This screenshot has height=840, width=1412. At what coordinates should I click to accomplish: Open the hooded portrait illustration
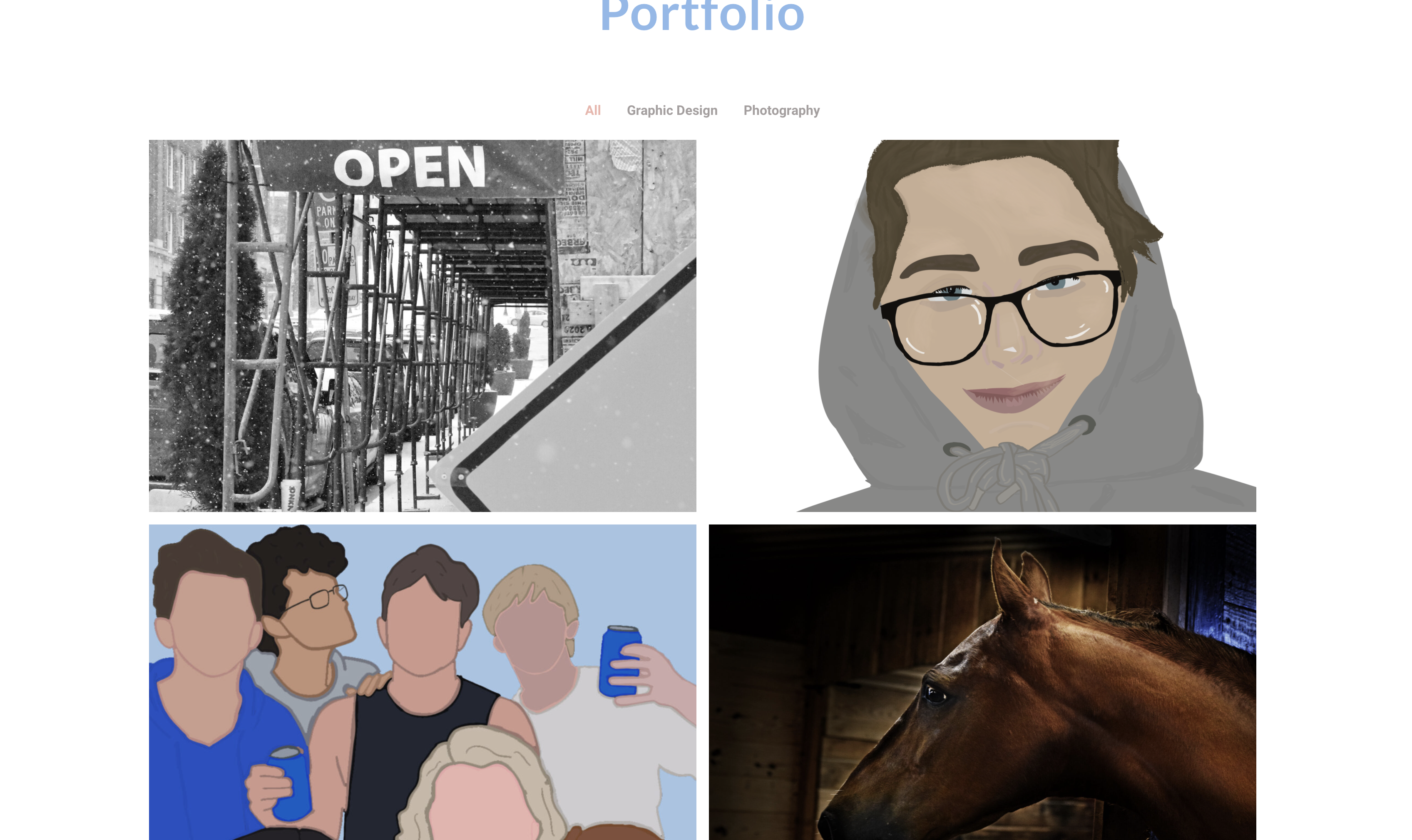982,326
